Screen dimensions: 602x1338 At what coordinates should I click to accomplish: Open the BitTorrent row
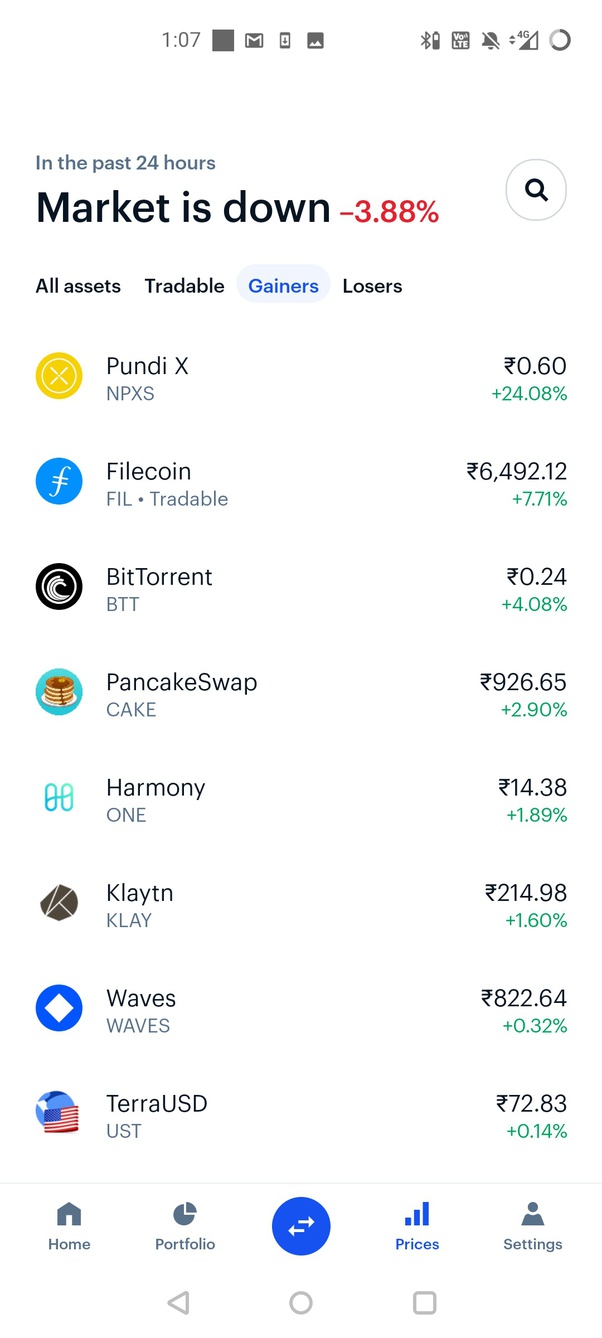(x=300, y=589)
